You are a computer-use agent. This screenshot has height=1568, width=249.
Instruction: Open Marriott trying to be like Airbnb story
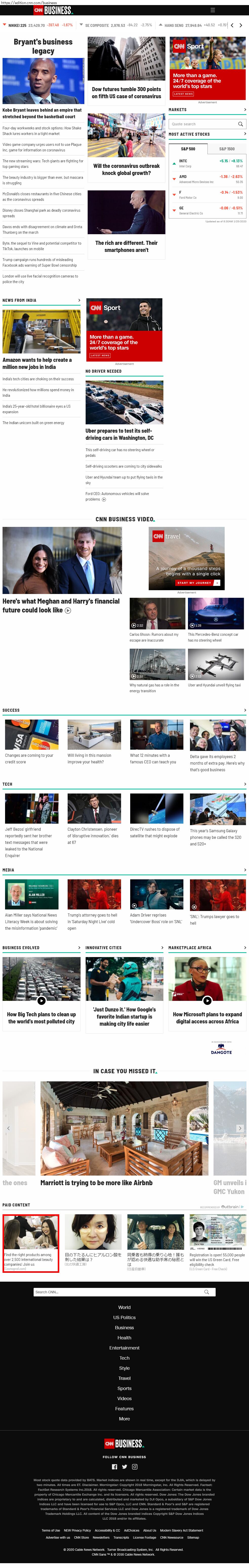[96, 1183]
